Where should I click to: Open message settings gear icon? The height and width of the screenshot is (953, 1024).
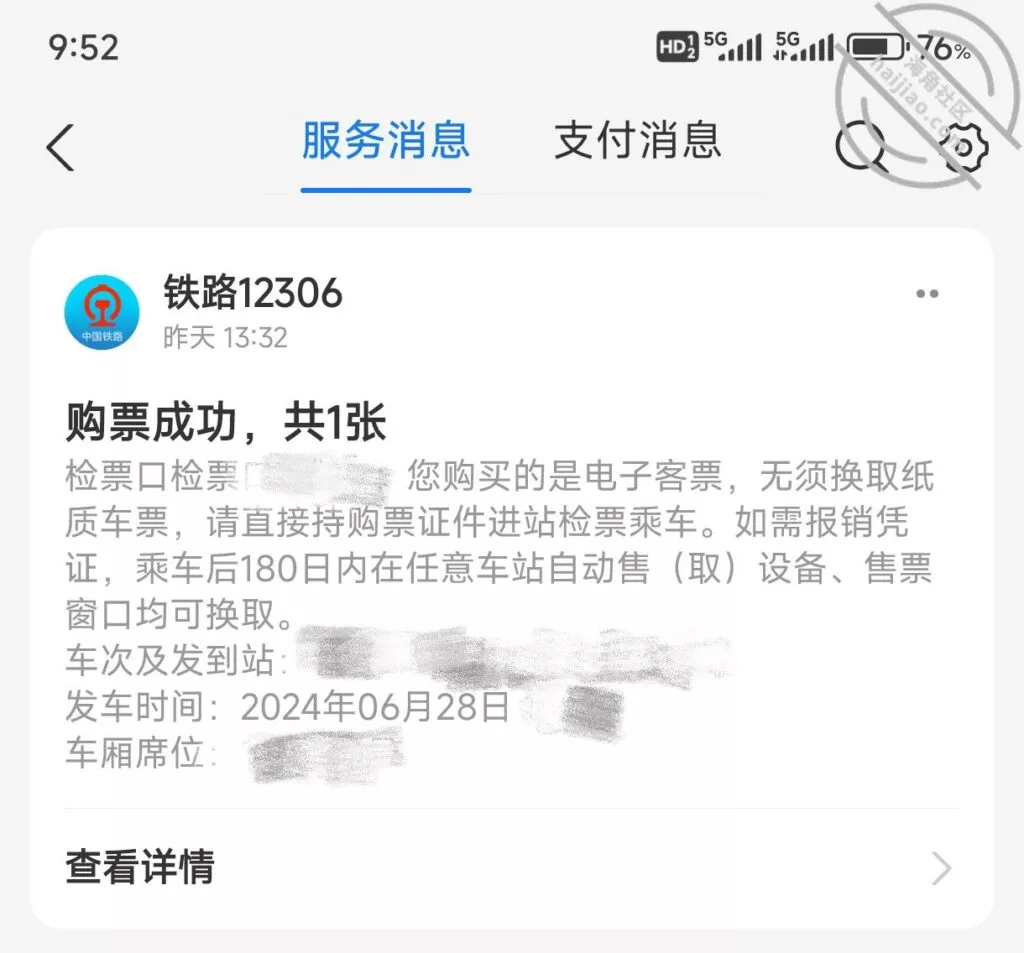click(963, 147)
